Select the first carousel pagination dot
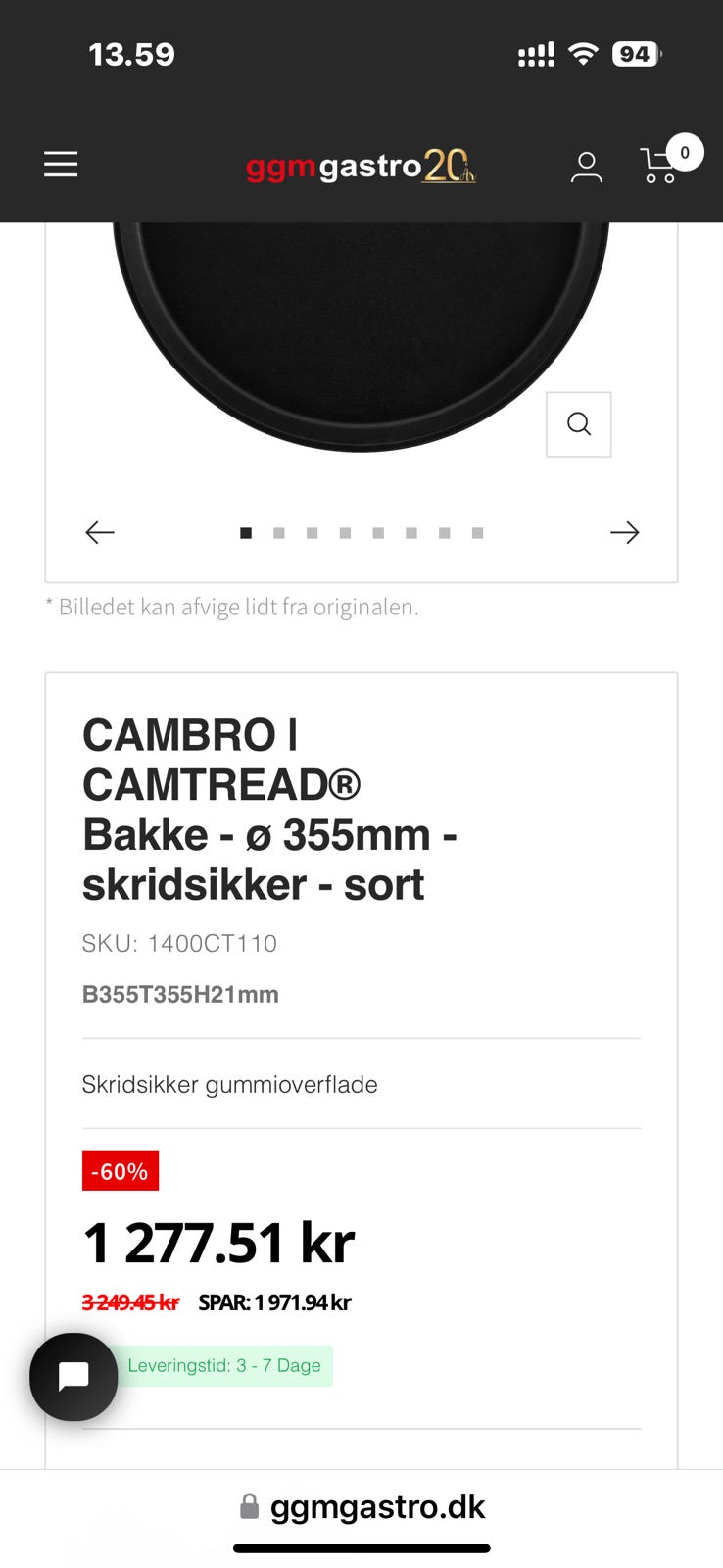723x1568 pixels. (246, 532)
